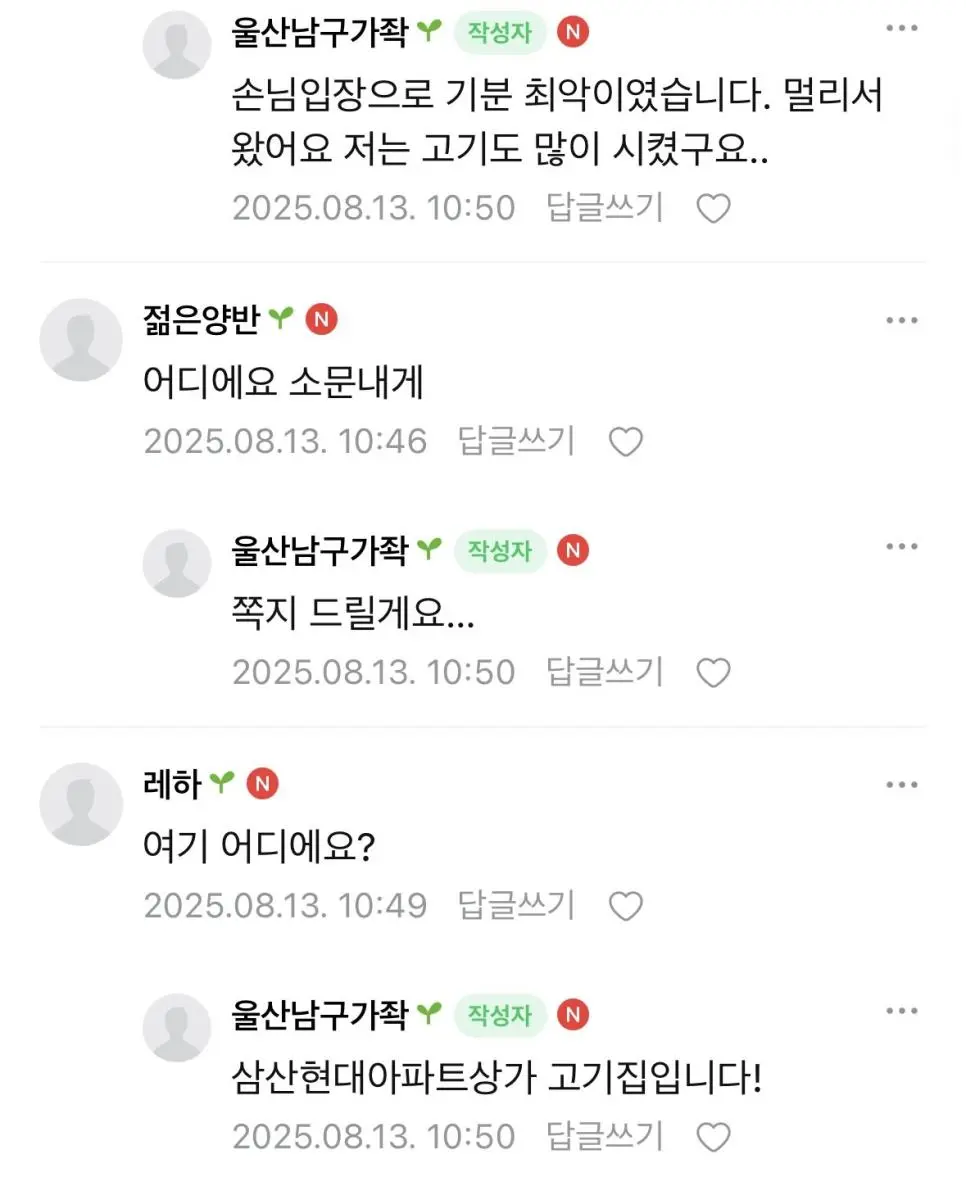
Task: Open the overflow menu on 젊은양반's comment
Action: click(x=901, y=320)
